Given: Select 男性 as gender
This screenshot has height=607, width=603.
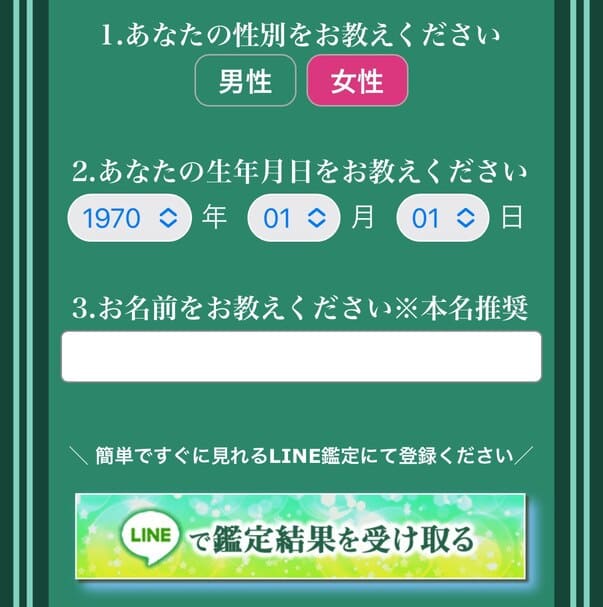Looking at the screenshot, I should pyautogui.click(x=245, y=81).
